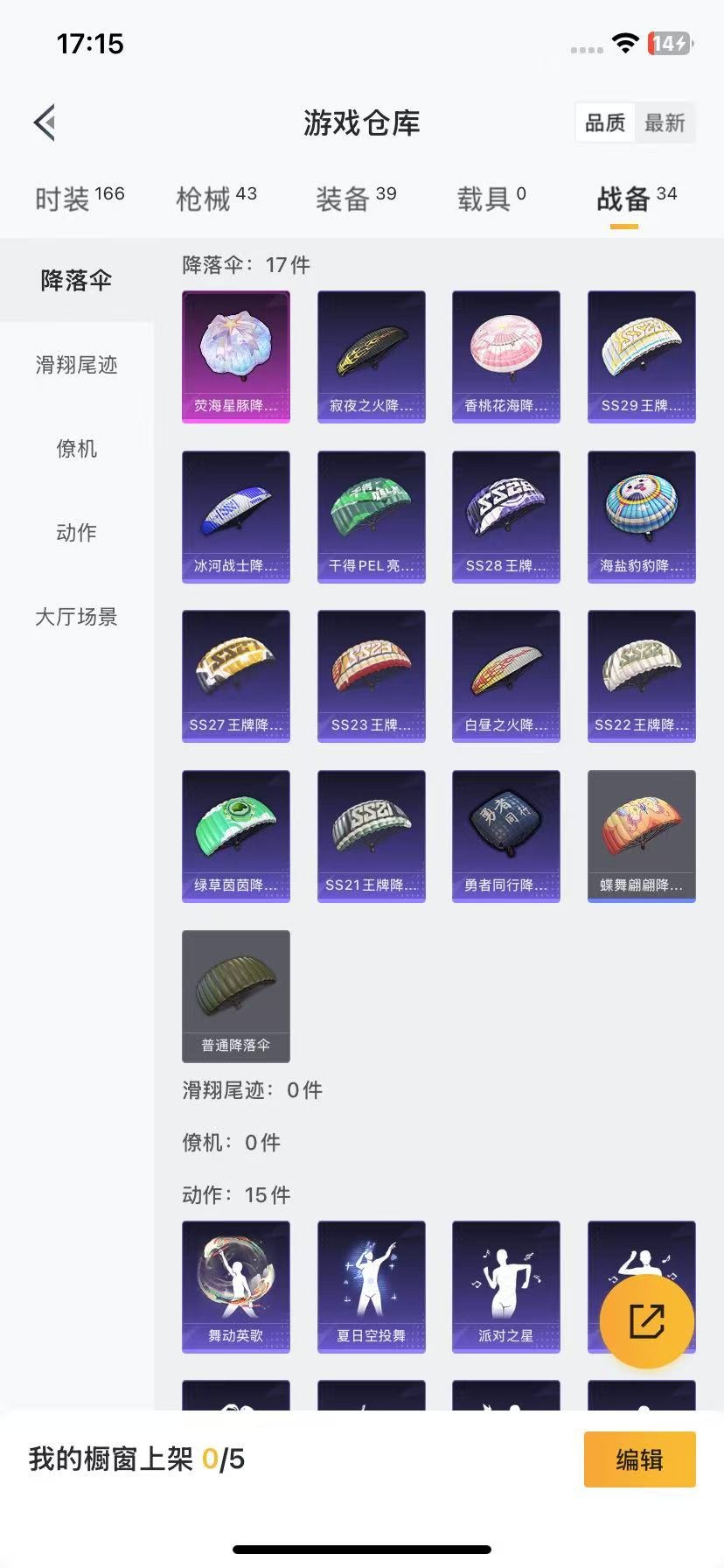Select 僚机 in the side menu
The height and width of the screenshot is (1568, 724).
[x=77, y=449]
